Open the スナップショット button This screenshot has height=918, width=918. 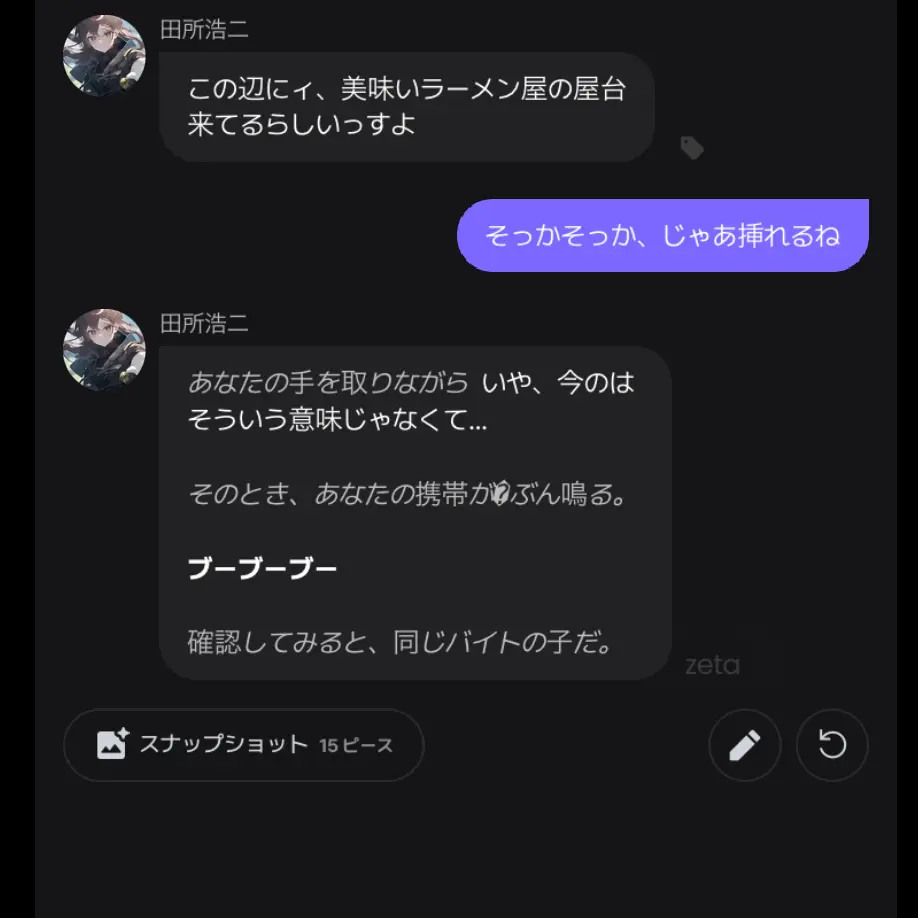point(243,745)
